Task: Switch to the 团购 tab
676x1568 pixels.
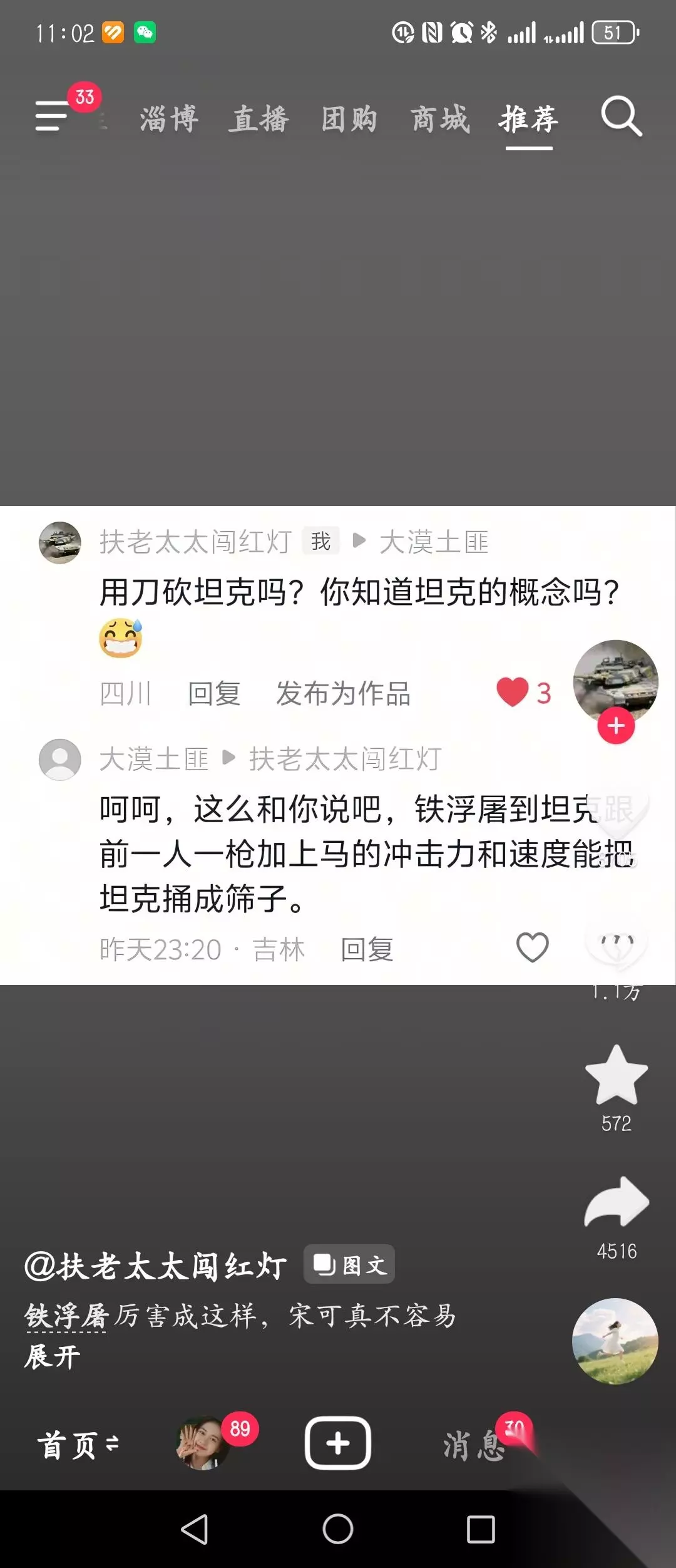Action: click(349, 118)
